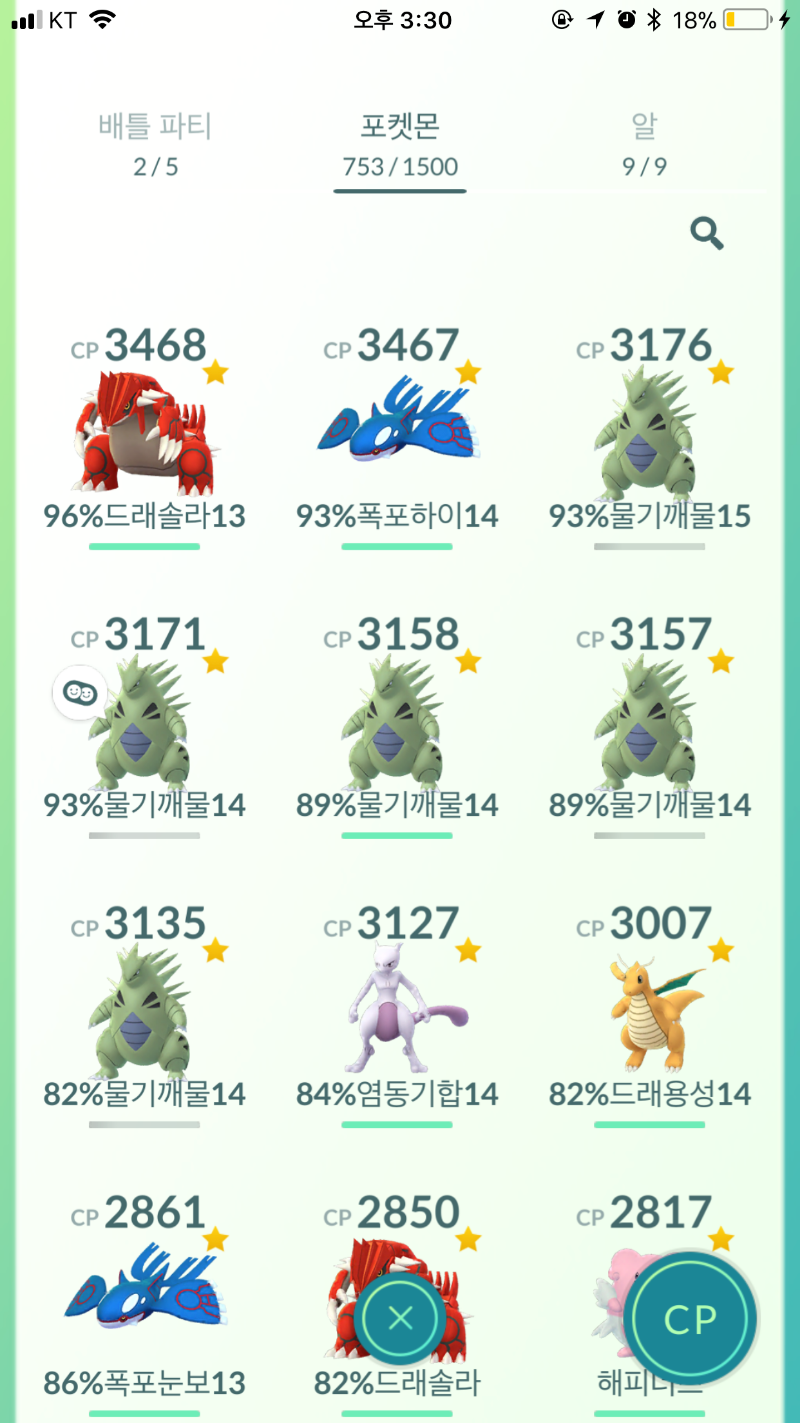The width and height of the screenshot is (800, 1423).
Task: Switch to the 알 (eggs) tab
Action: click(644, 143)
